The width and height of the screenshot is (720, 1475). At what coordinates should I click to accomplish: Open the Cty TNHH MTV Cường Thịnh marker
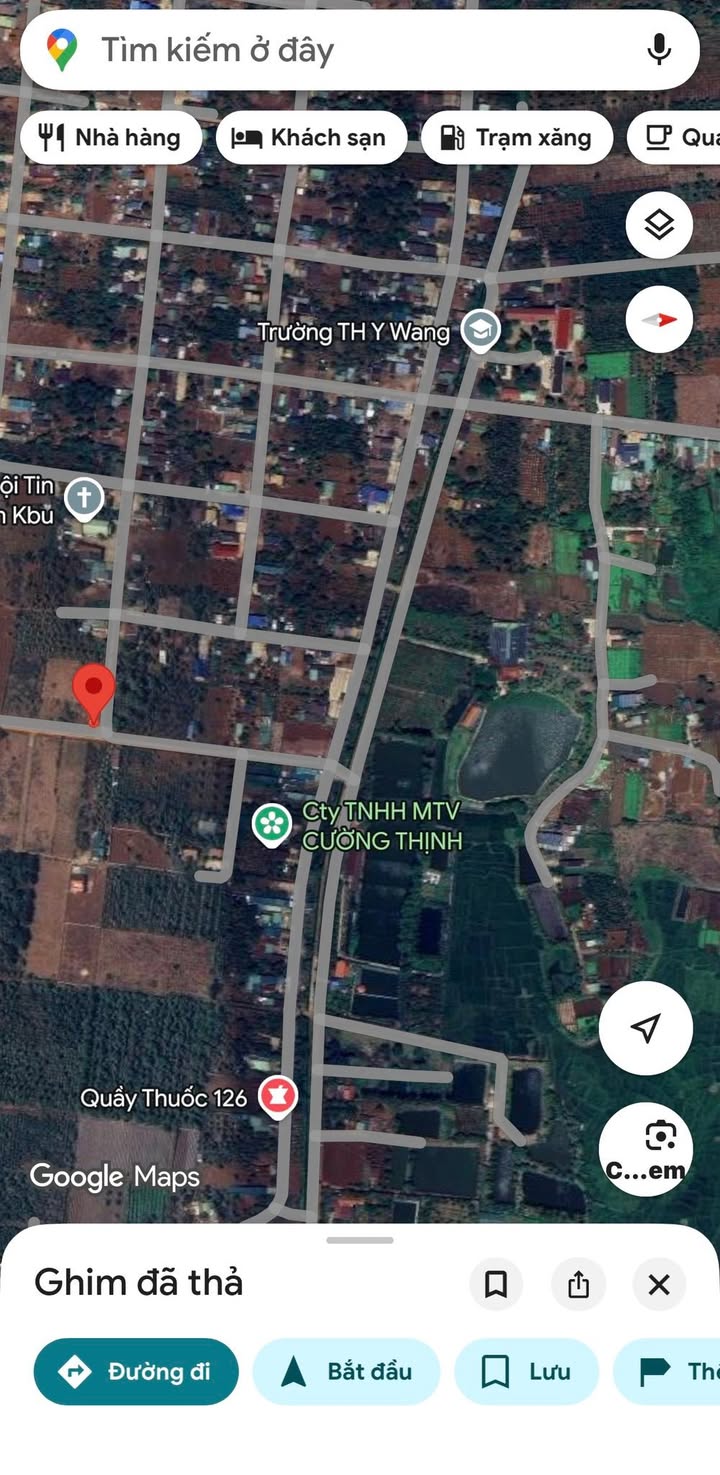coord(271,825)
